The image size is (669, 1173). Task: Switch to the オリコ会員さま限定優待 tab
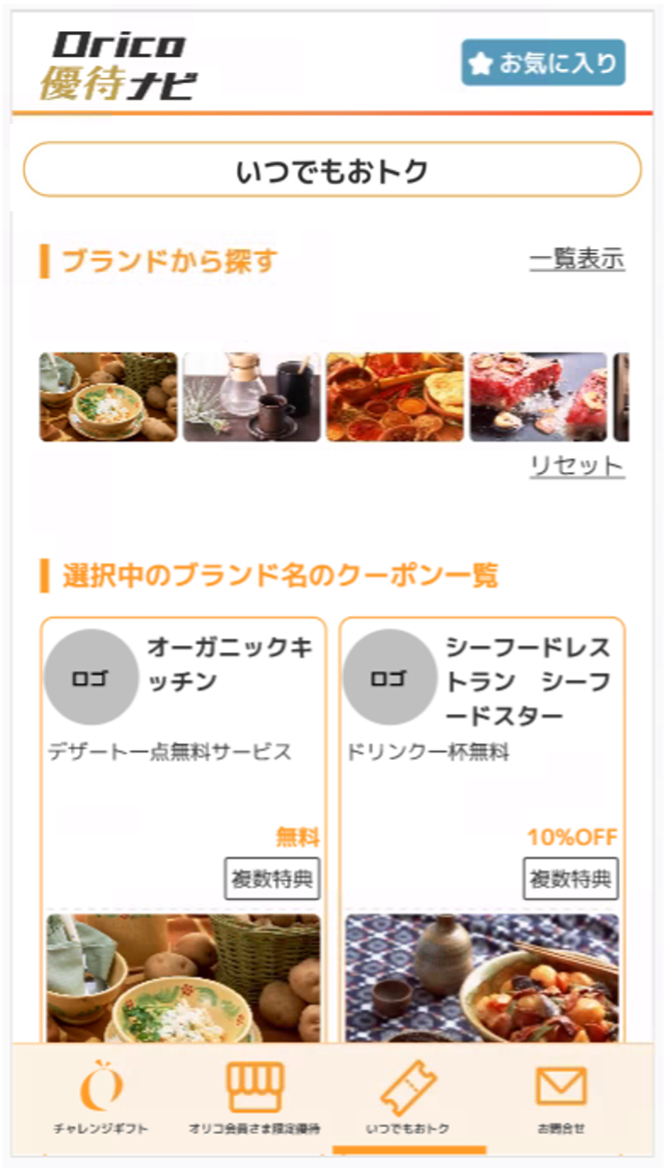[x=254, y=1097]
